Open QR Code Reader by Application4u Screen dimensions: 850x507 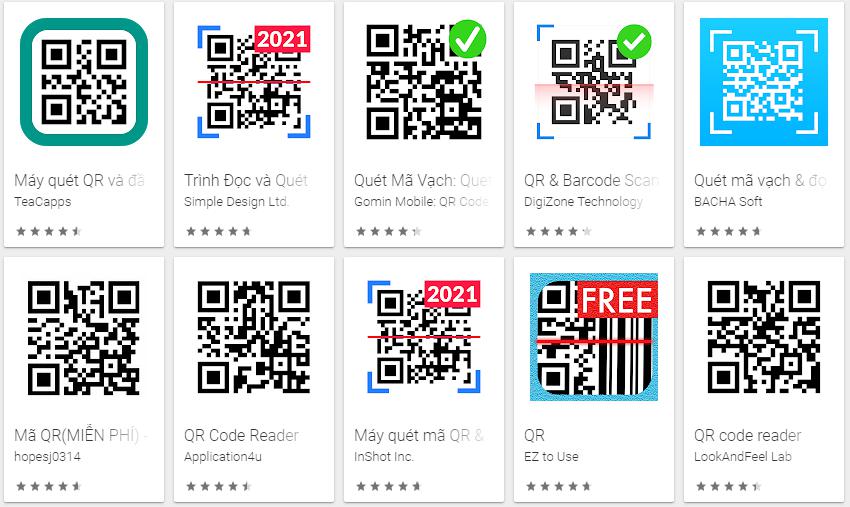[253, 337]
